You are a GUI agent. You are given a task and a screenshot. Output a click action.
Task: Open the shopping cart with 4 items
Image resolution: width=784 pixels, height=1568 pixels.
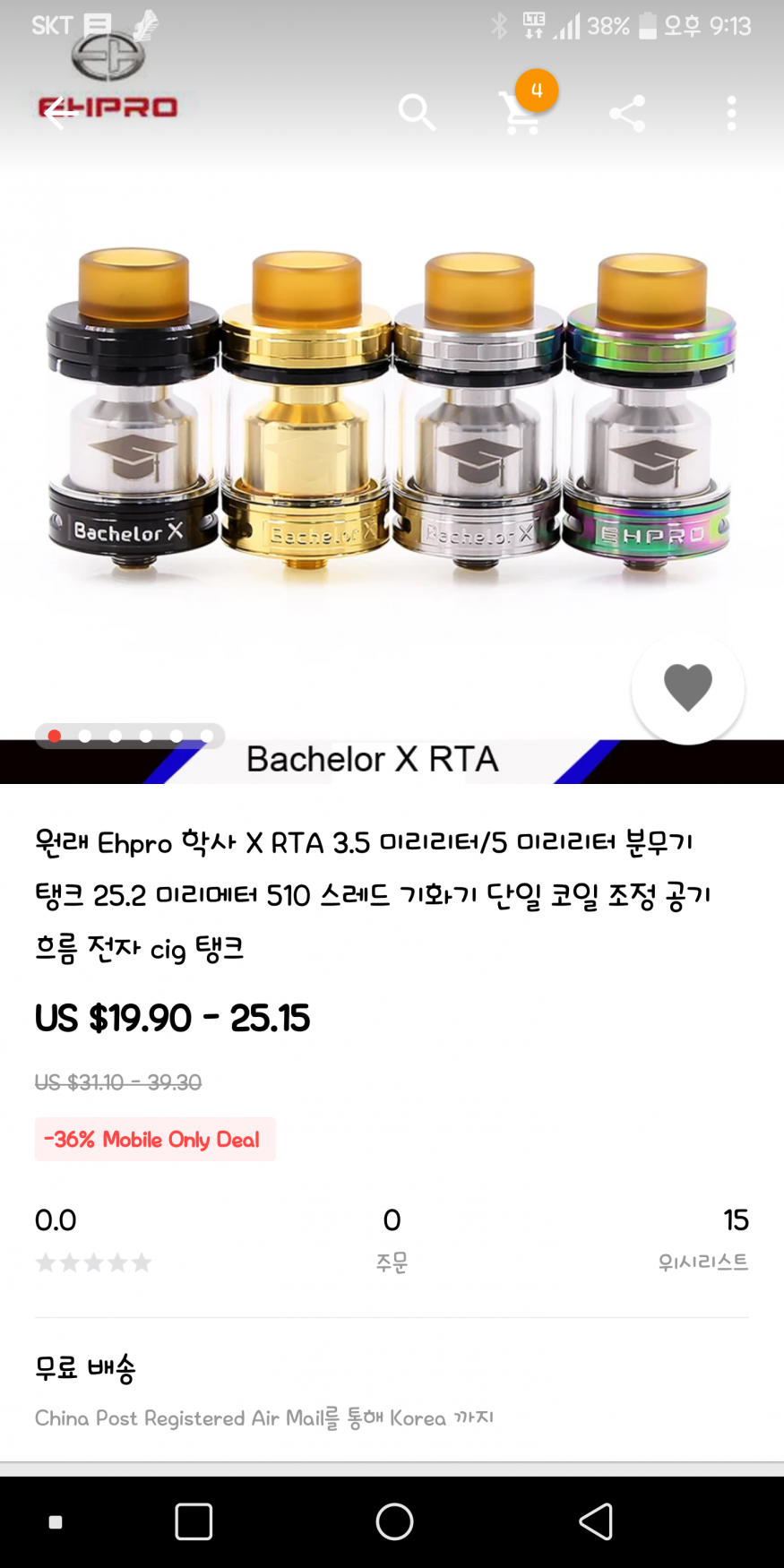(x=521, y=113)
